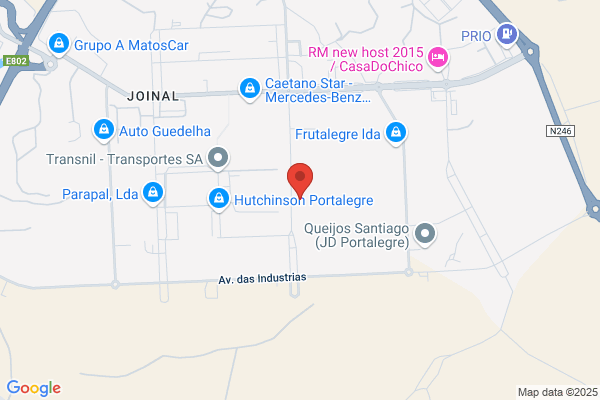Select the Auto Guedelha place pin

(104, 131)
